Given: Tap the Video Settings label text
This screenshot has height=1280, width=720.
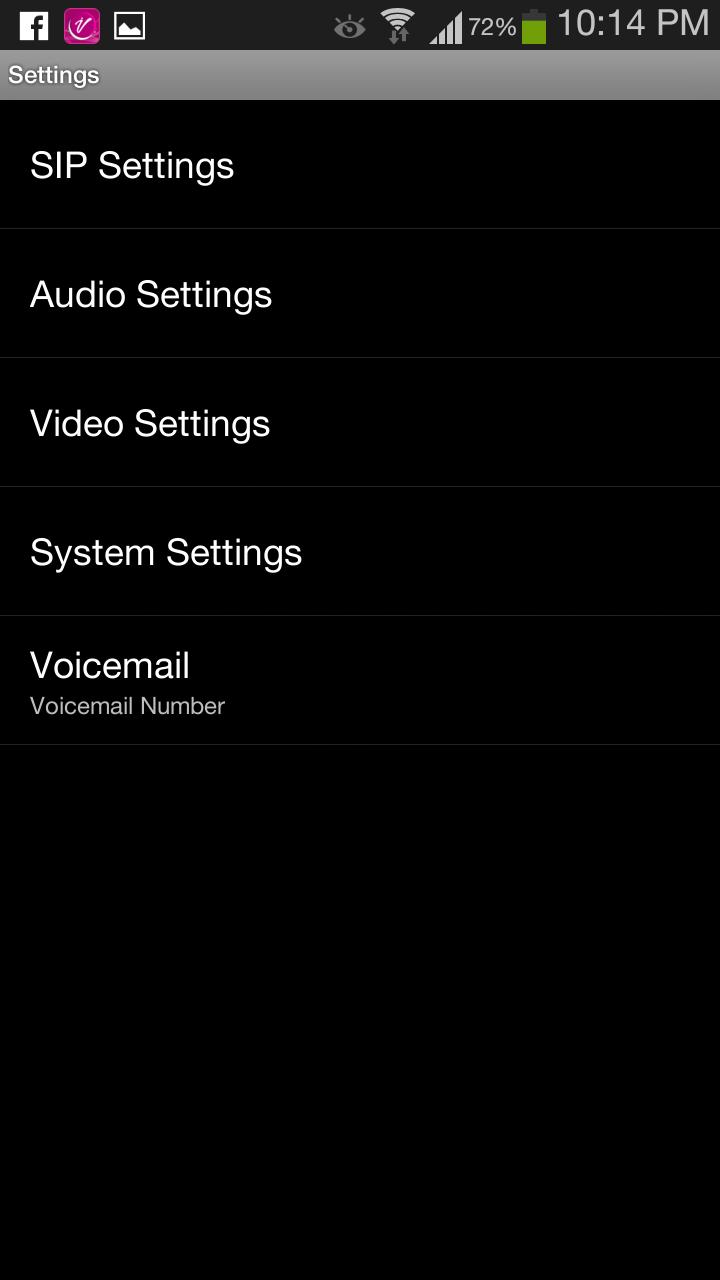Looking at the screenshot, I should [x=150, y=422].
